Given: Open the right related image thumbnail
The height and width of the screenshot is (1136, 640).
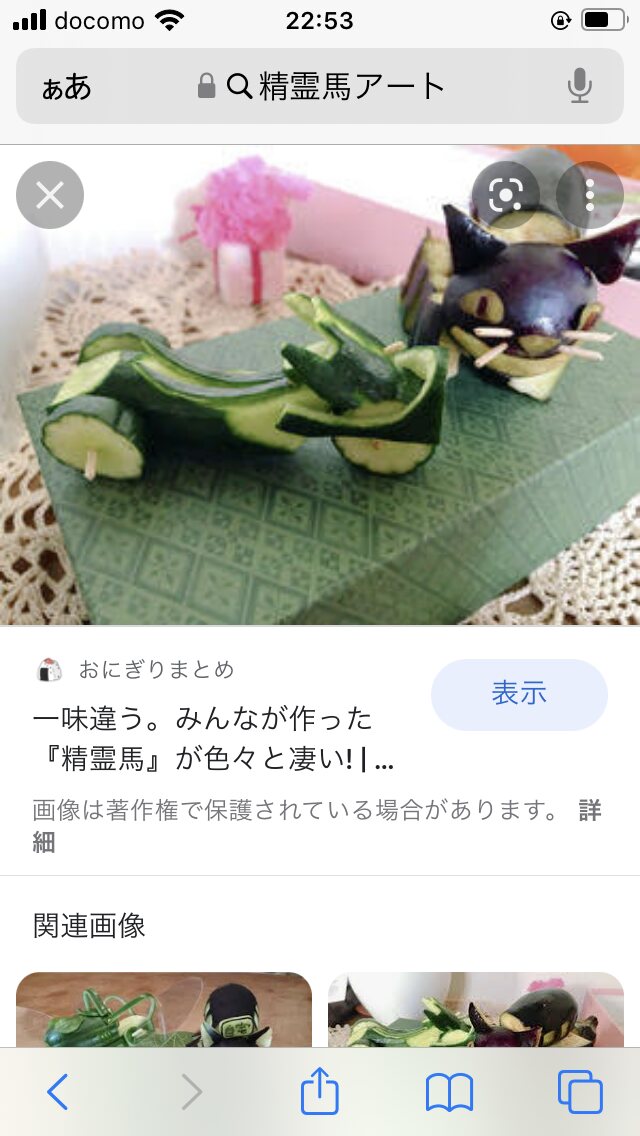Looking at the screenshot, I should coord(476,1010).
